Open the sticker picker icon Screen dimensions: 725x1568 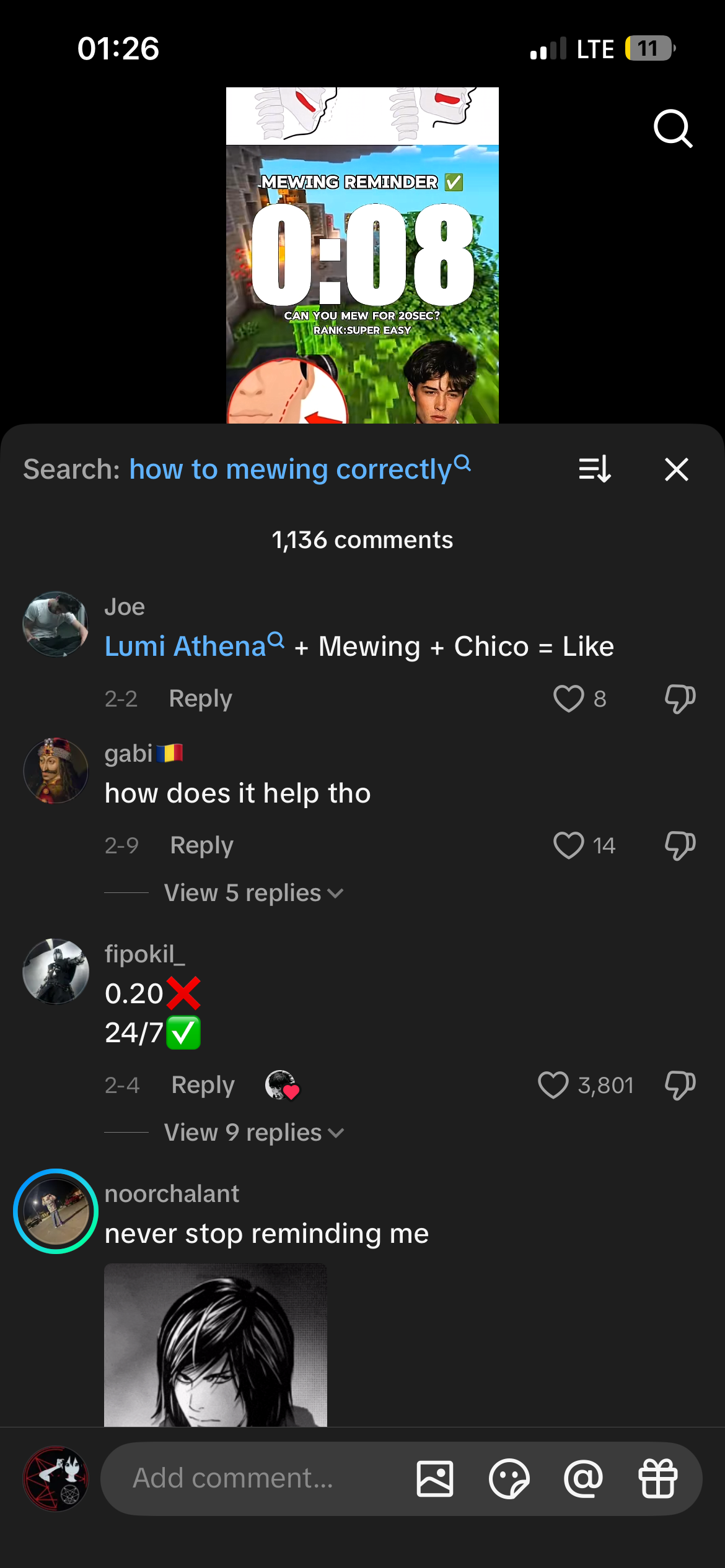pyautogui.click(x=509, y=1479)
